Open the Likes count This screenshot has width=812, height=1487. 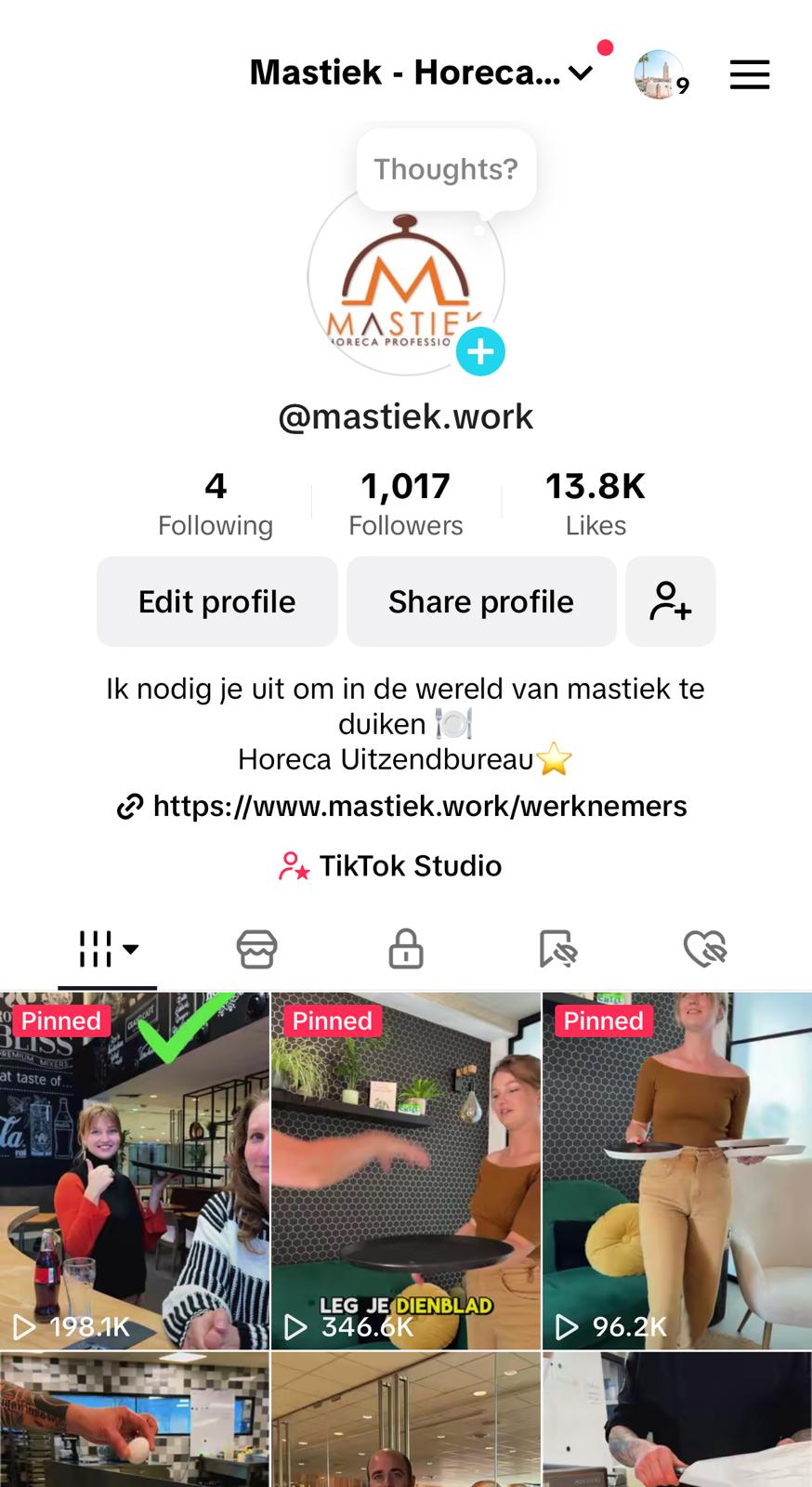[595, 504]
